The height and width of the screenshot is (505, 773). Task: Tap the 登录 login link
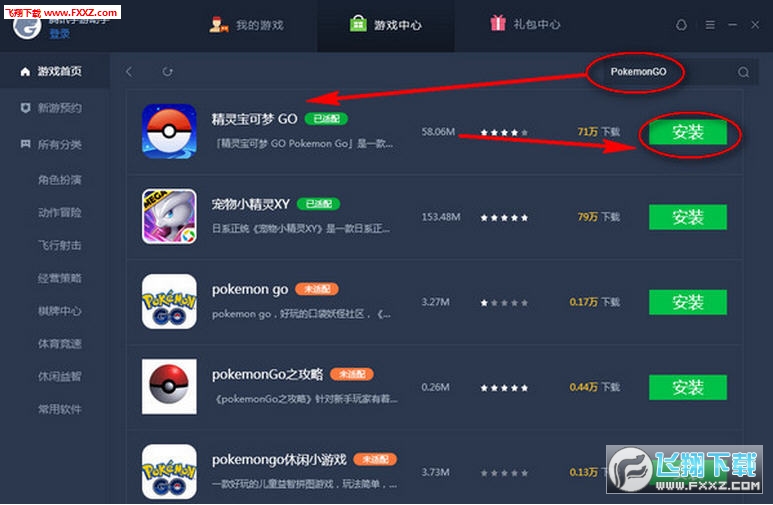(60, 34)
